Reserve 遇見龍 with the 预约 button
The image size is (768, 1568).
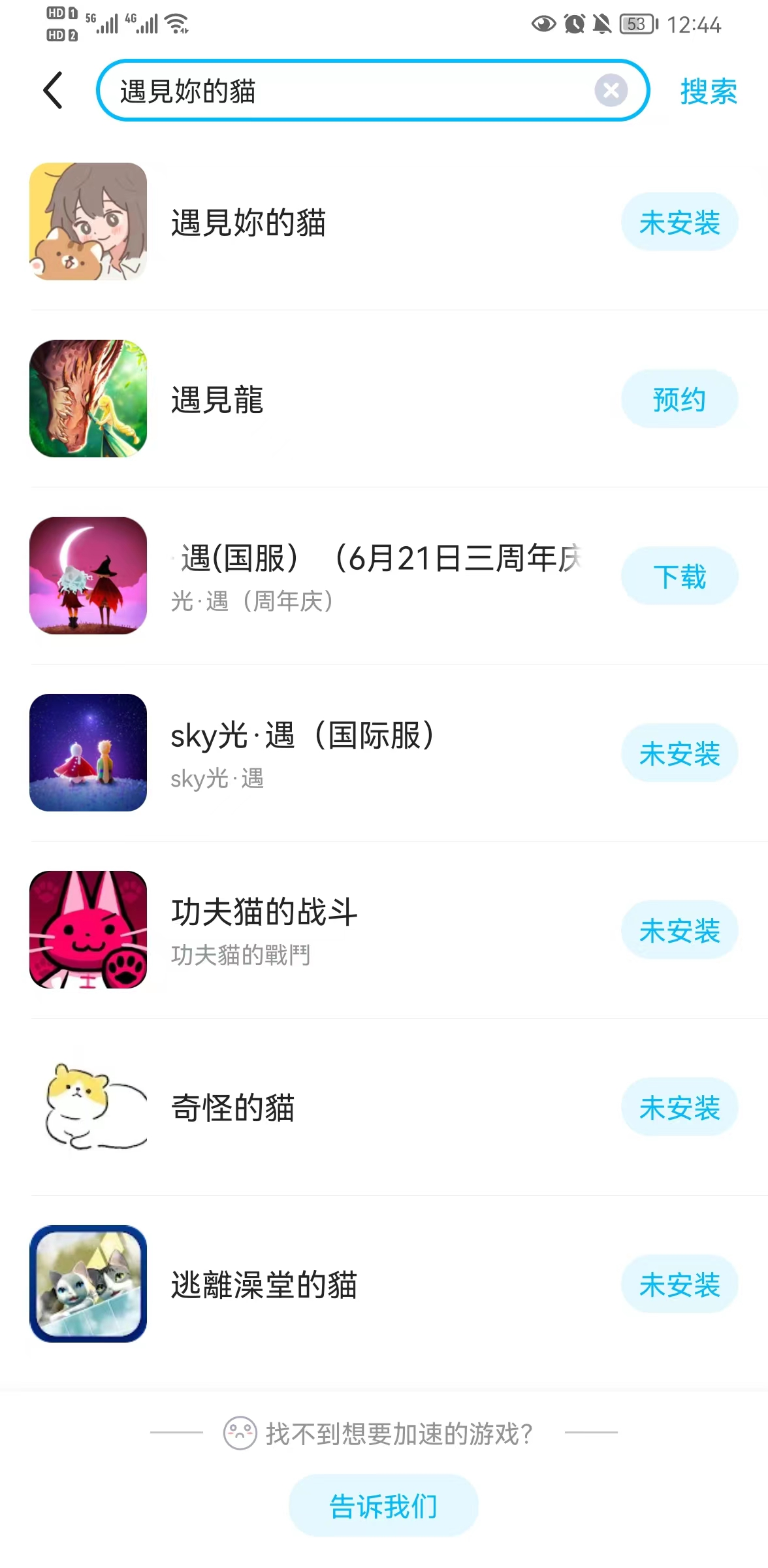point(679,399)
